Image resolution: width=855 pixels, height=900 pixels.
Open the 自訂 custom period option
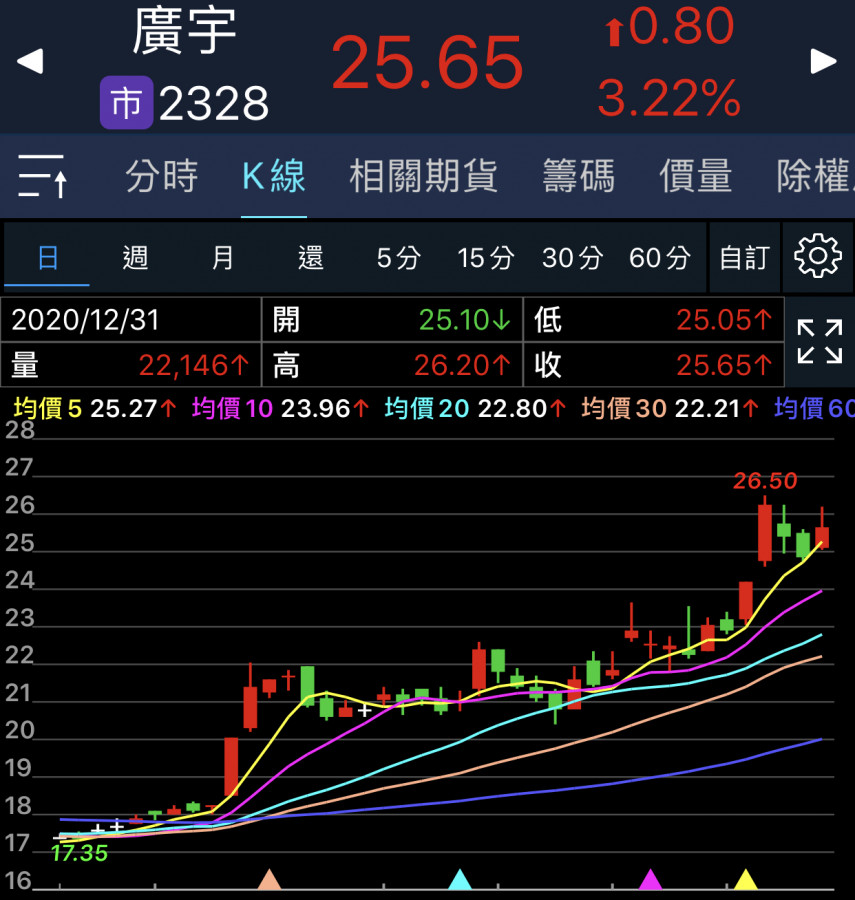pos(745,258)
